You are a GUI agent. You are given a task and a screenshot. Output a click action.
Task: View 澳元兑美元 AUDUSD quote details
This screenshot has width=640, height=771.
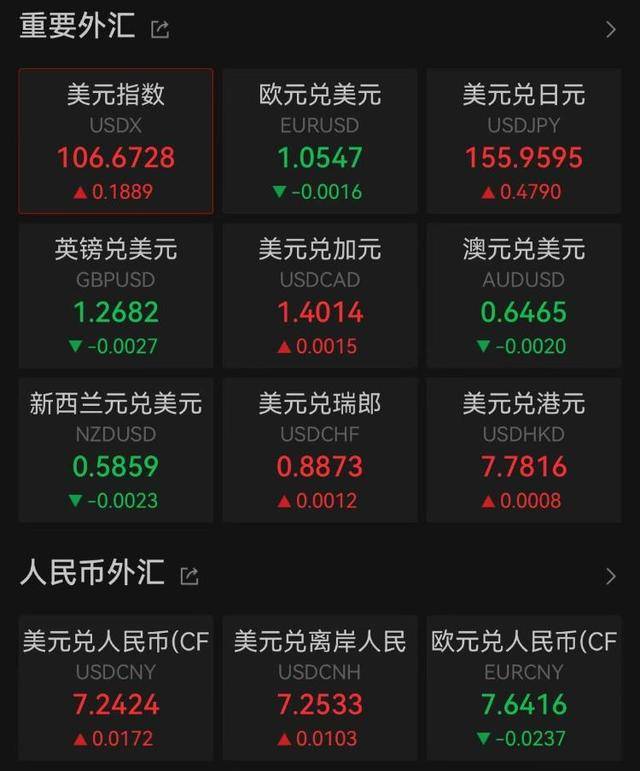pos(524,295)
